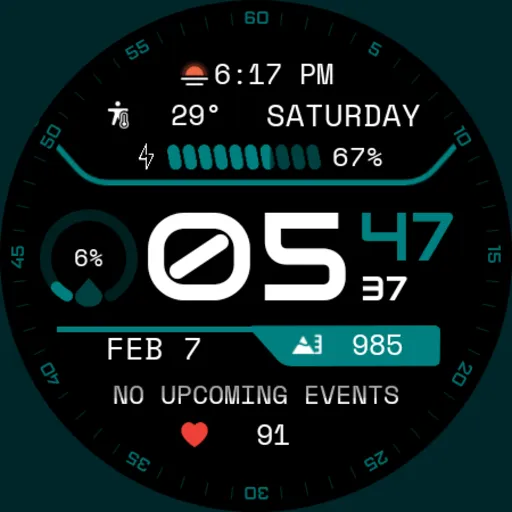Open the 29° temperature complication
The height and width of the screenshot is (512, 512).
point(164,115)
